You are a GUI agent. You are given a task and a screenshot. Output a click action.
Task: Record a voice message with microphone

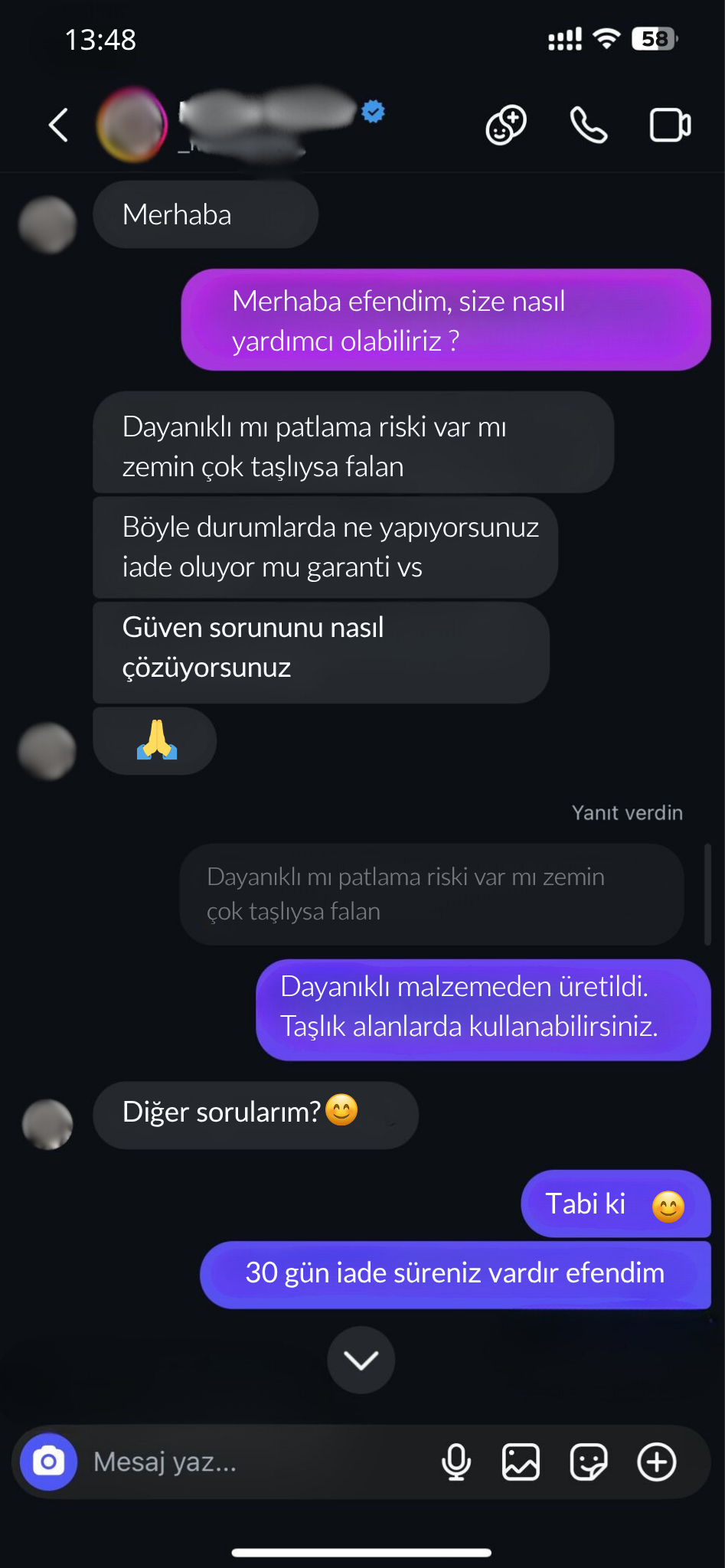(456, 1462)
